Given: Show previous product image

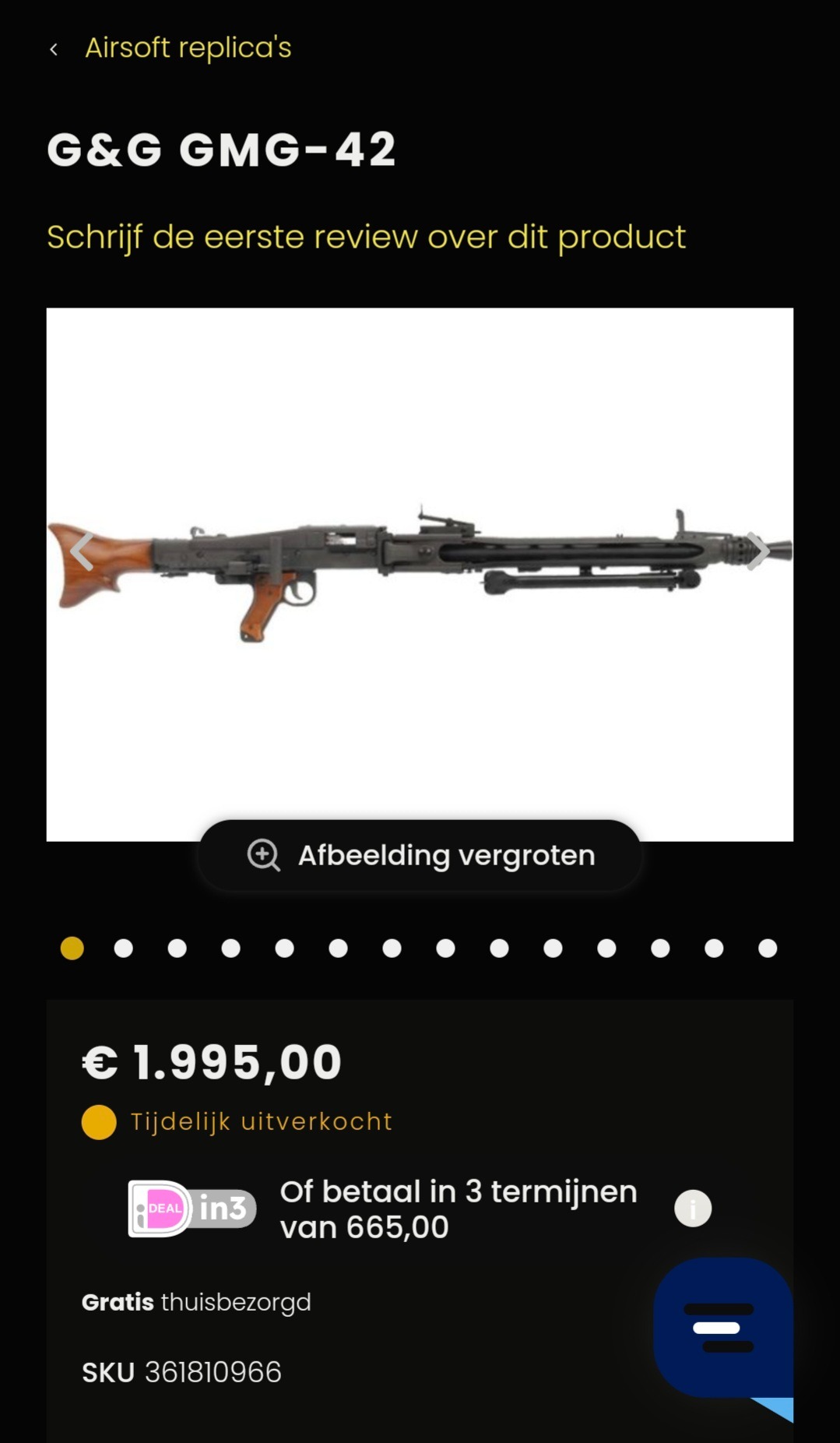Looking at the screenshot, I should 83,551.
